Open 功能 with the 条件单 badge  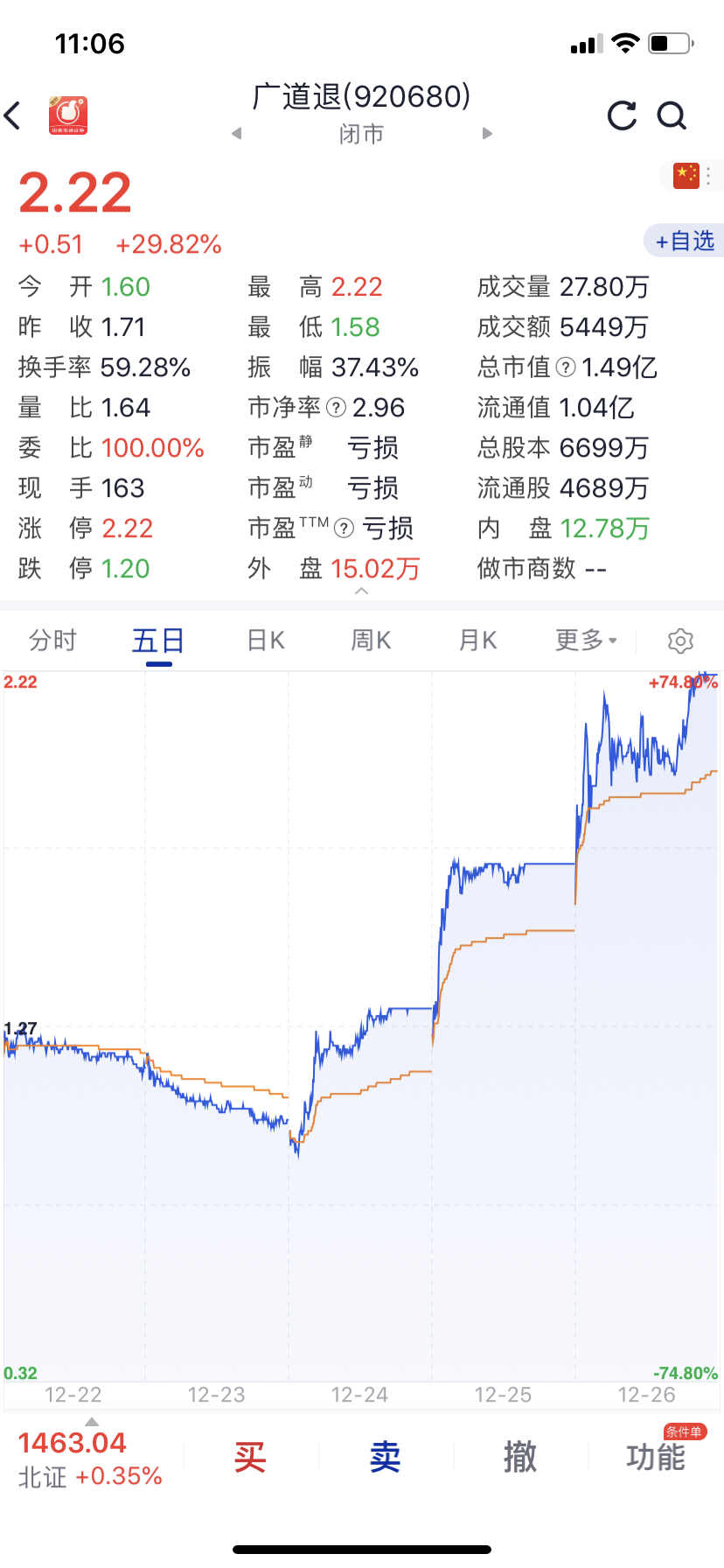tap(655, 1455)
